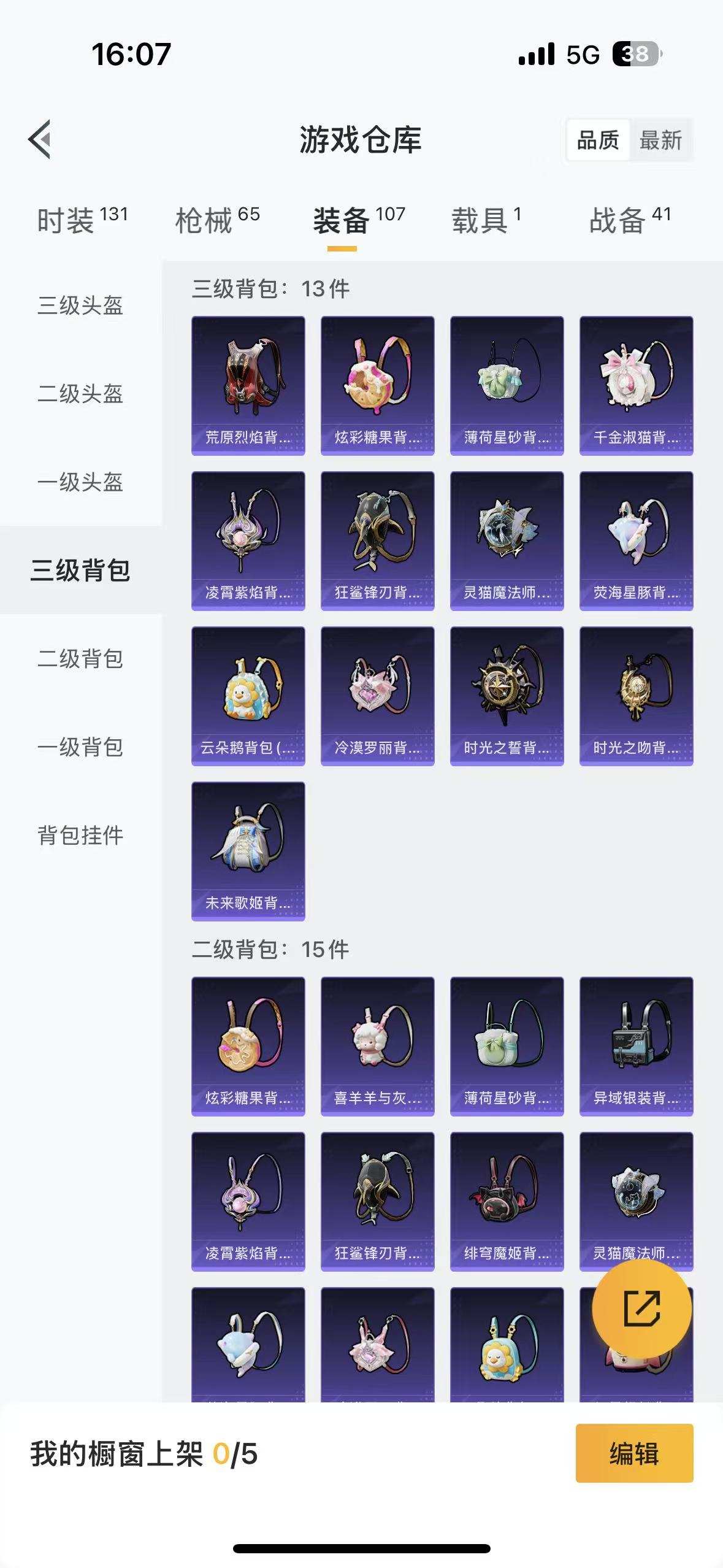Screen dimensions: 723x1568
Task: Go back from the 游戏仓库 screen
Action: [40, 139]
